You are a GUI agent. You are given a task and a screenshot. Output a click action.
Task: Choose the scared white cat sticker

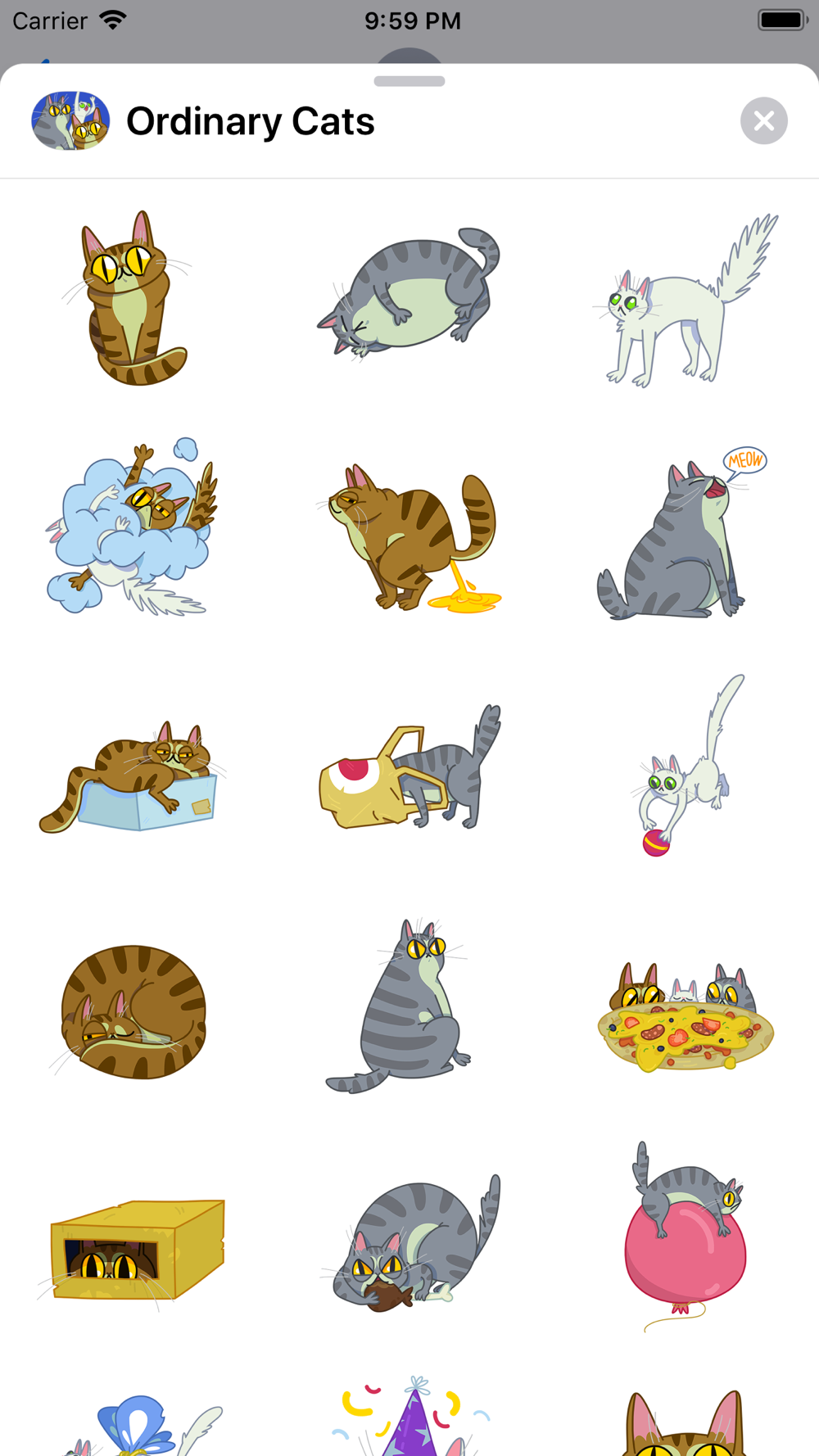pyautogui.click(x=686, y=303)
